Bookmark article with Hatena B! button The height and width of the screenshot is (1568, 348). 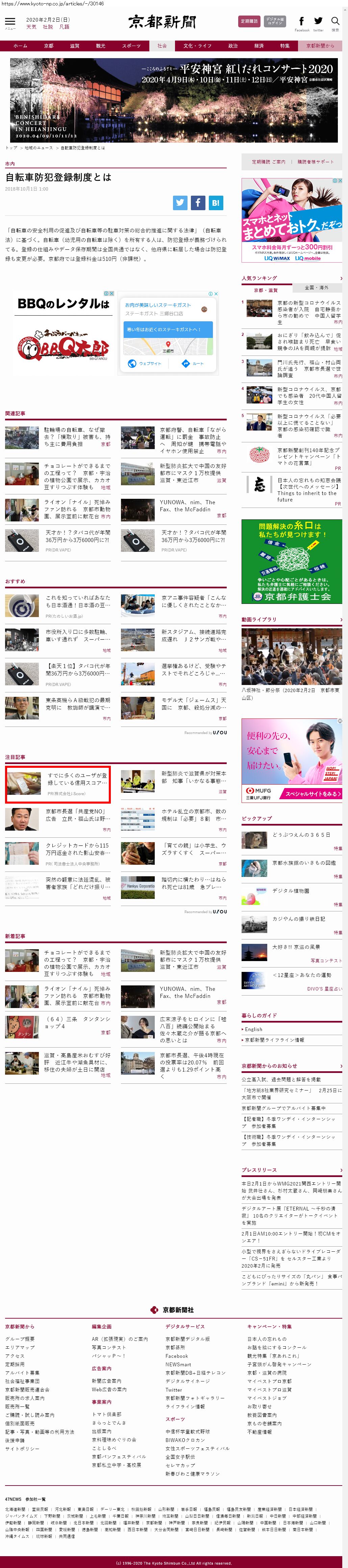click(x=215, y=203)
